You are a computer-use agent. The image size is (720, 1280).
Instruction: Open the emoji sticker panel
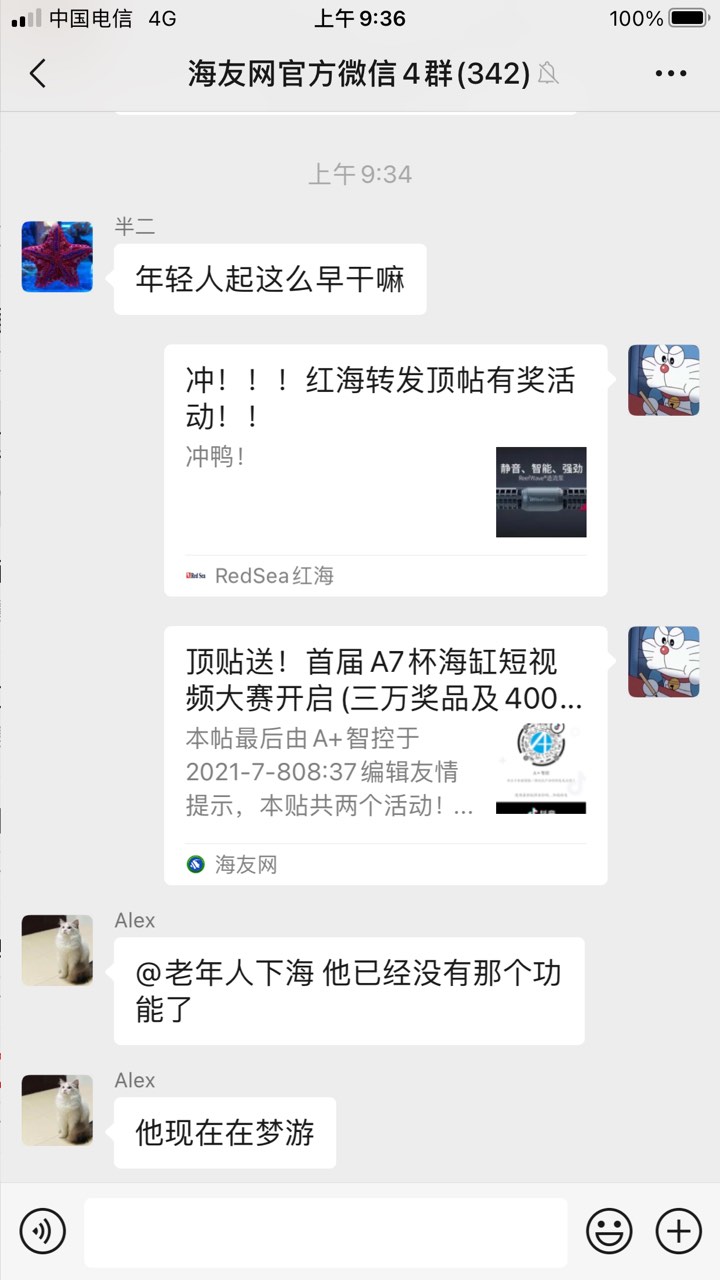click(609, 1231)
